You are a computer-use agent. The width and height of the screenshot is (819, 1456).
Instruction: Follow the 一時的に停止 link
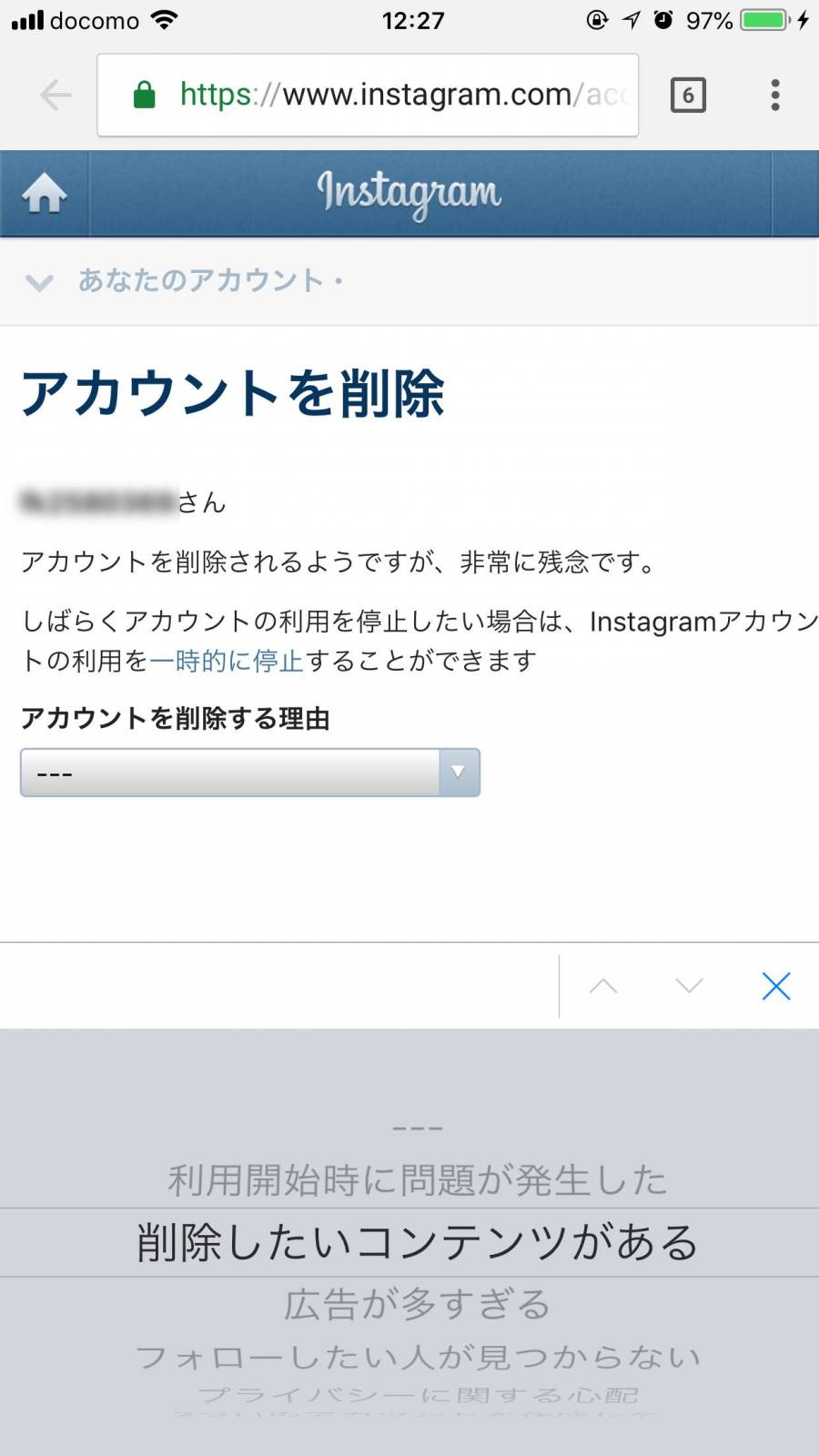[x=227, y=661]
